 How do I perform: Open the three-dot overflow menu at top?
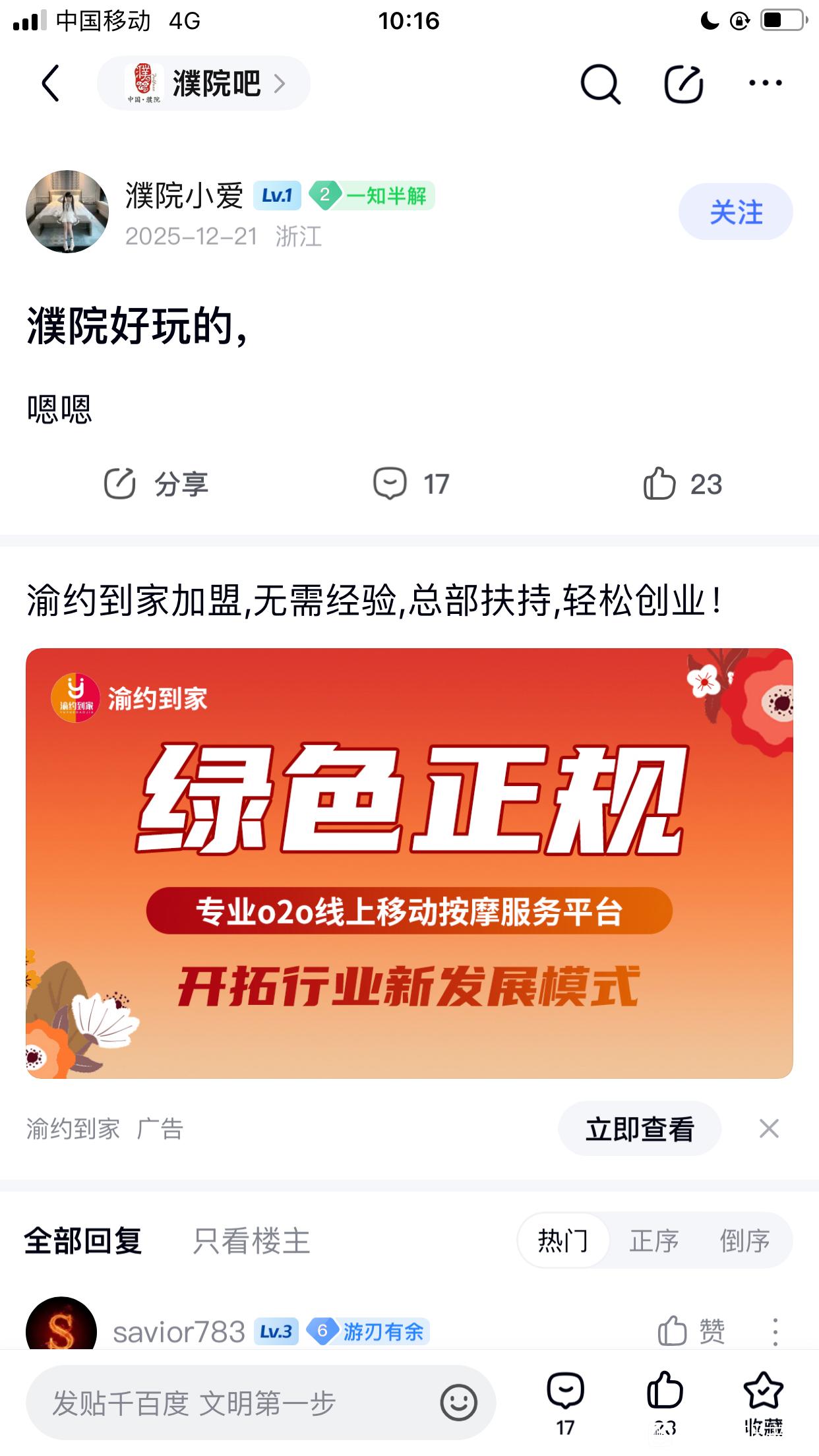pyautogui.click(x=765, y=83)
